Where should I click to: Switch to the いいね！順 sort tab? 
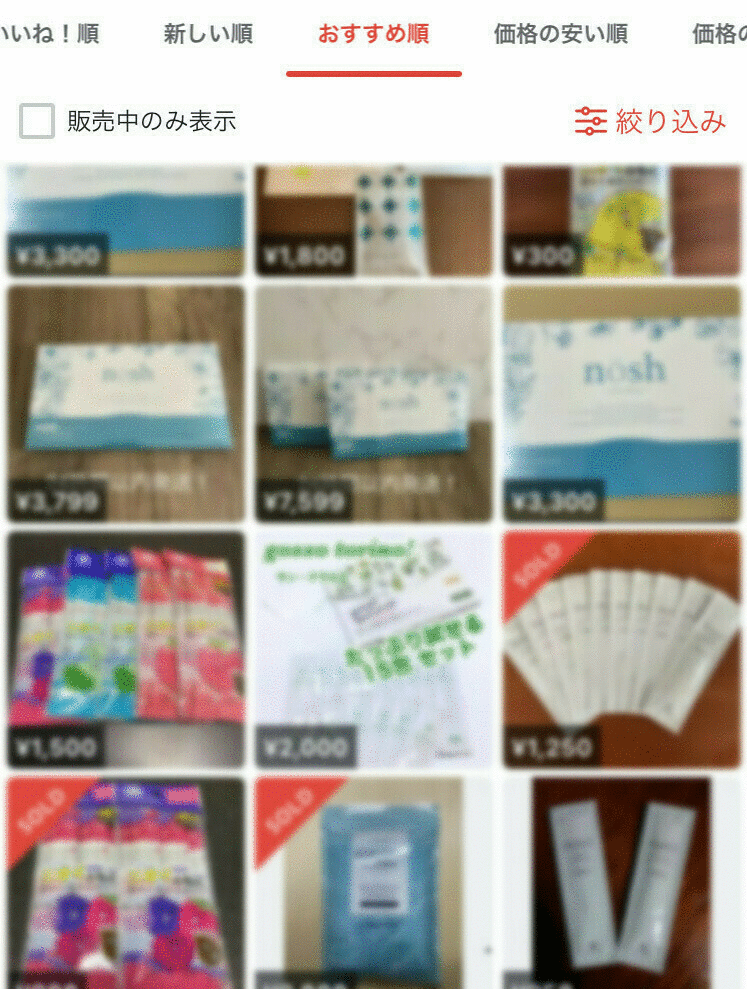click(x=48, y=34)
